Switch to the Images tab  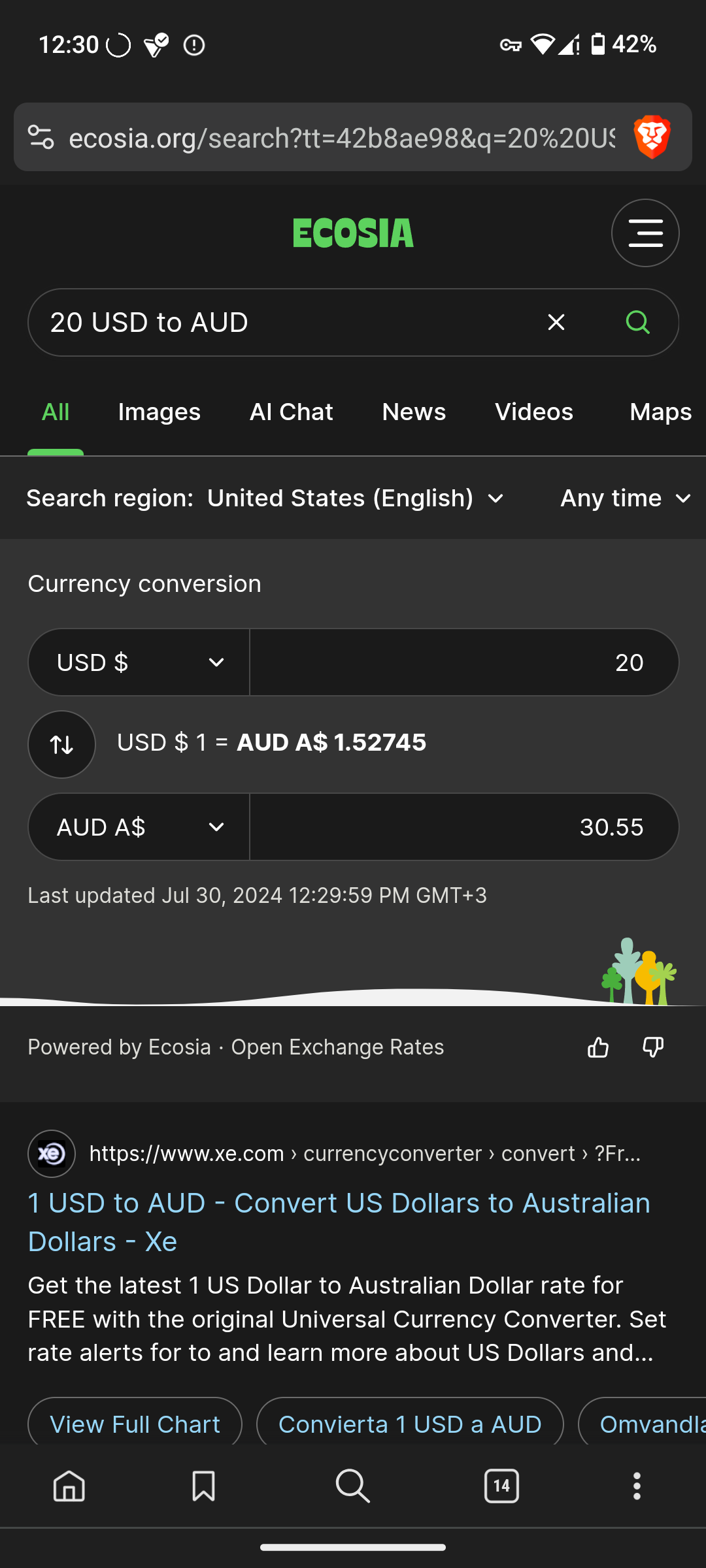(159, 412)
